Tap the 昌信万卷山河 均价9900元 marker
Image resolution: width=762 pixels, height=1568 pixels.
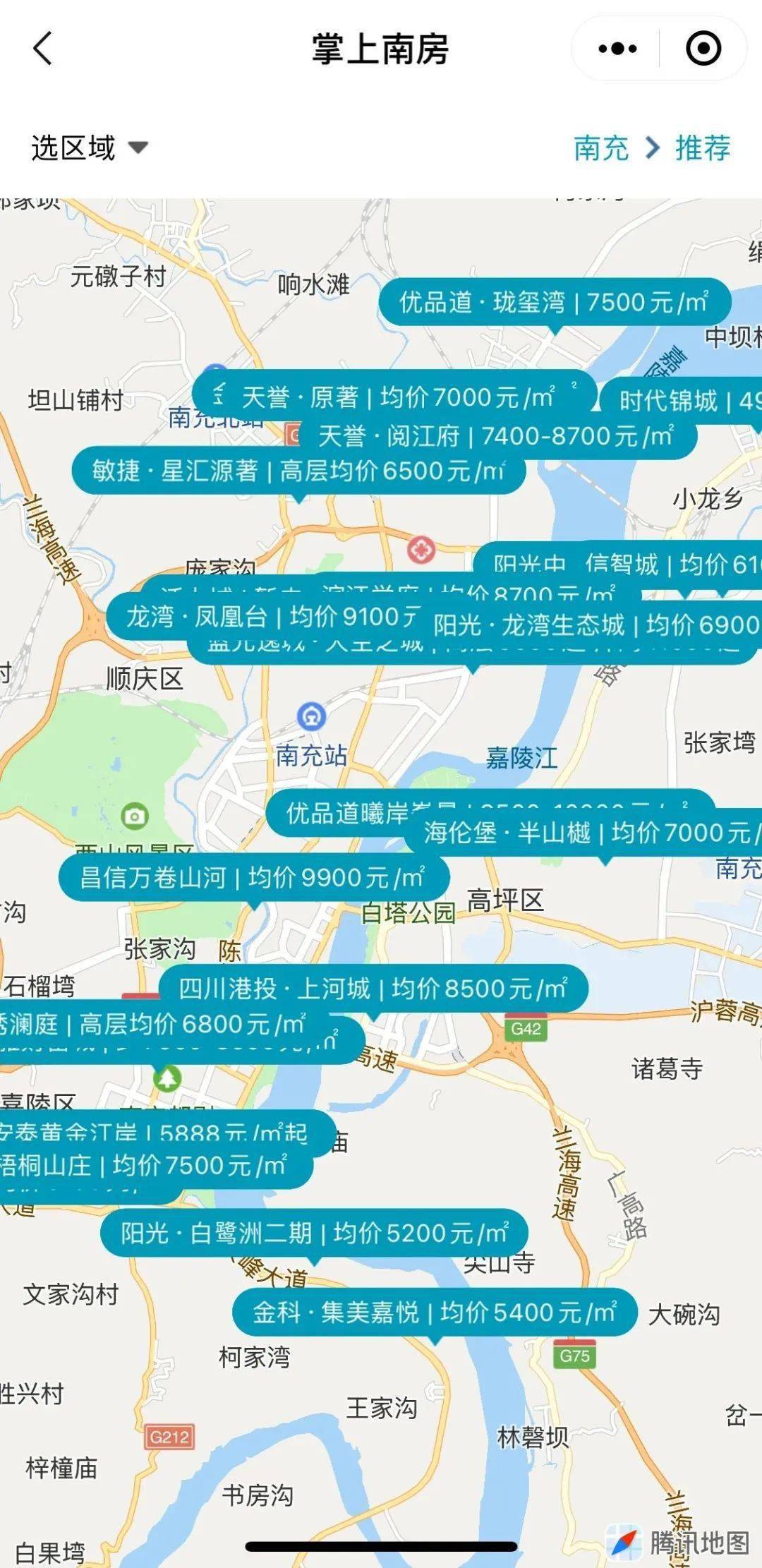pyautogui.click(x=253, y=878)
